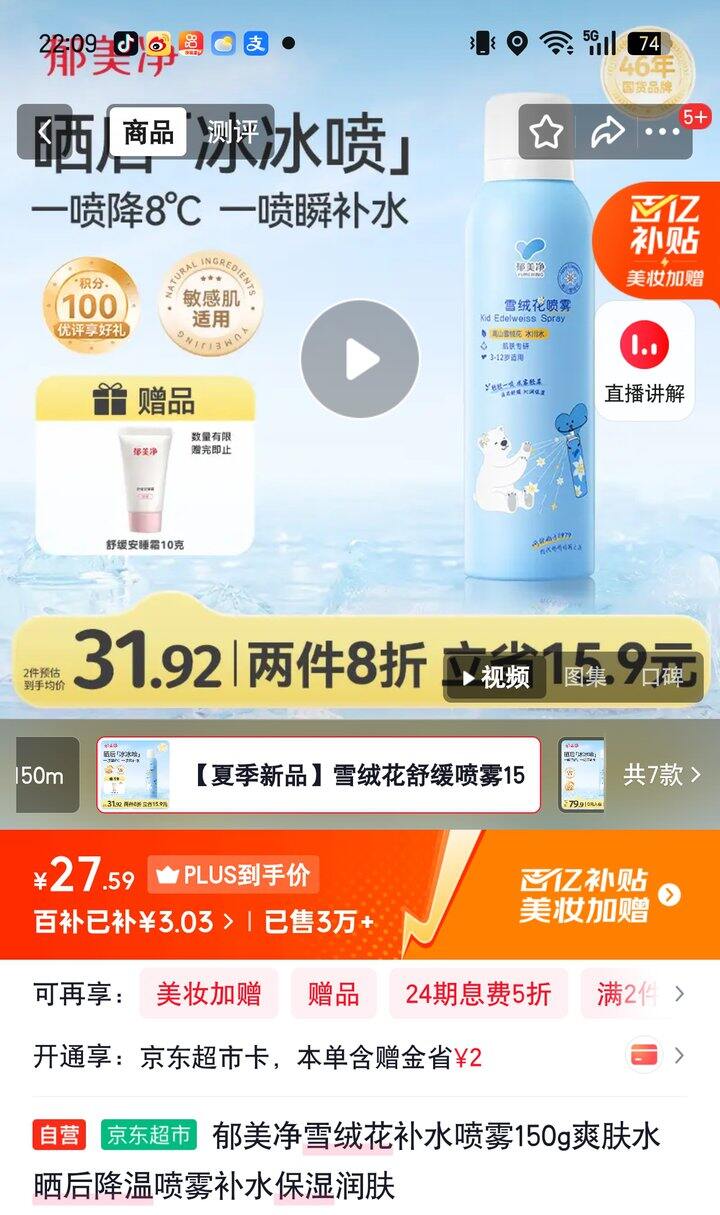Open 直播讲解 live explanation

point(645,361)
